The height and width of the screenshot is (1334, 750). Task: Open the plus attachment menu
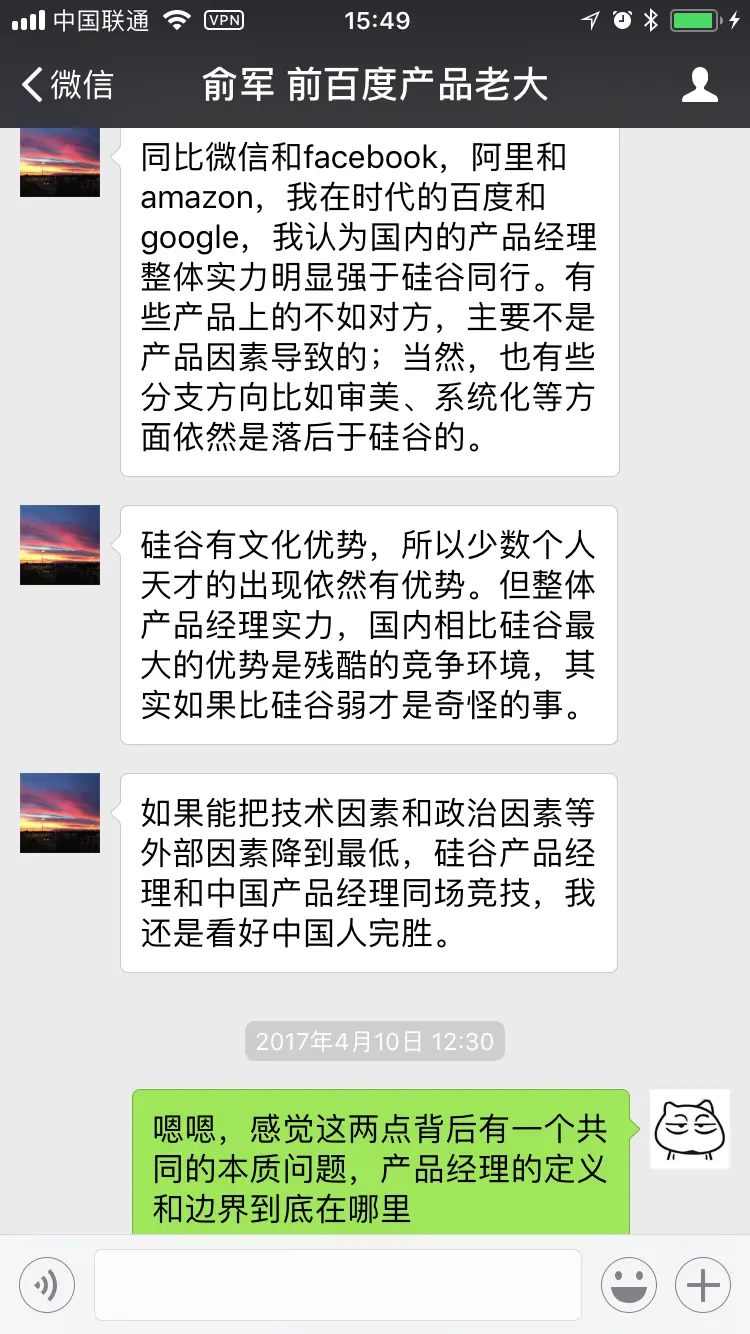(703, 1285)
